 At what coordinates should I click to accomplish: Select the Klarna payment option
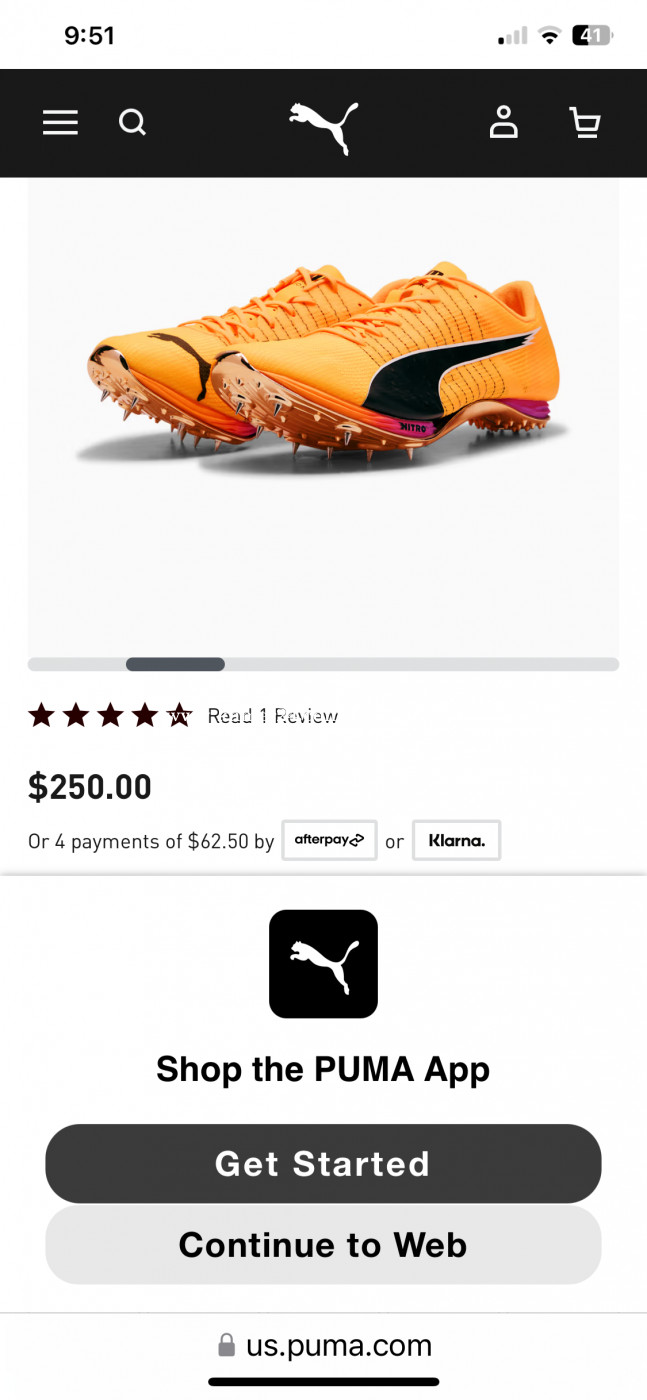(456, 841)
